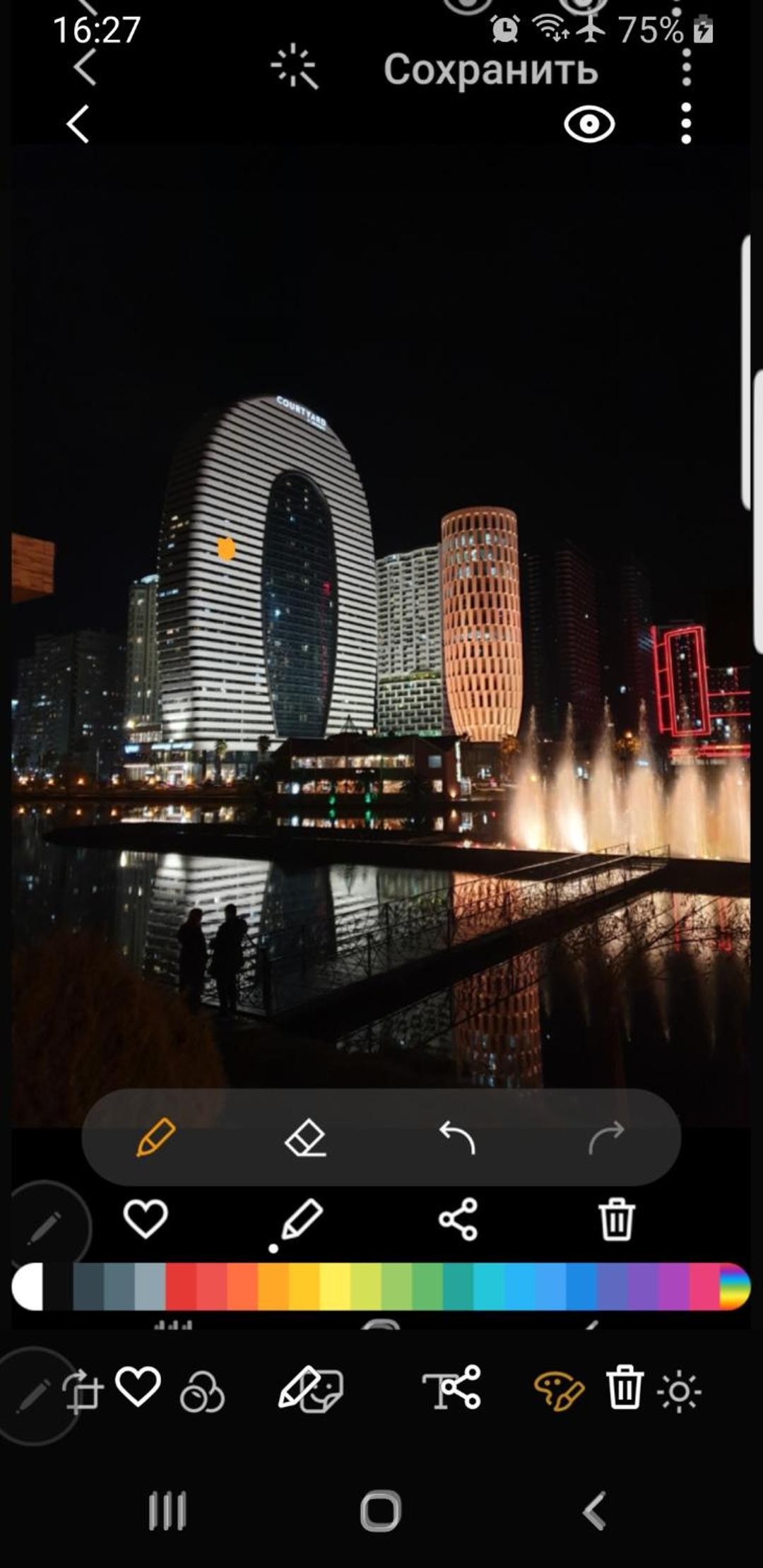The height and width of the screenshot is (1568, 763).
Task: Toggle the eye preview icon
Action: tap(588, 124)
